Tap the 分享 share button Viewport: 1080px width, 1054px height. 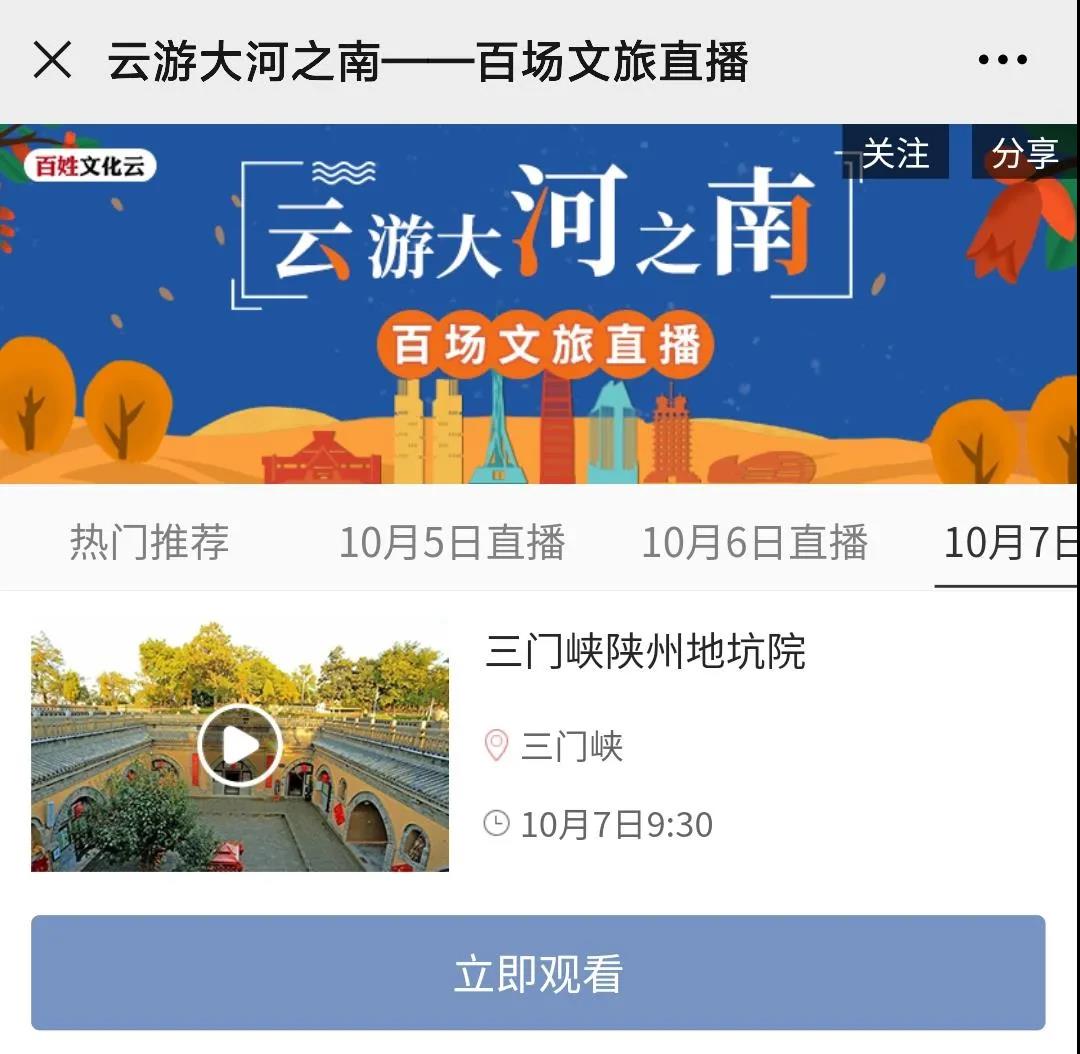coord(1025,153)
